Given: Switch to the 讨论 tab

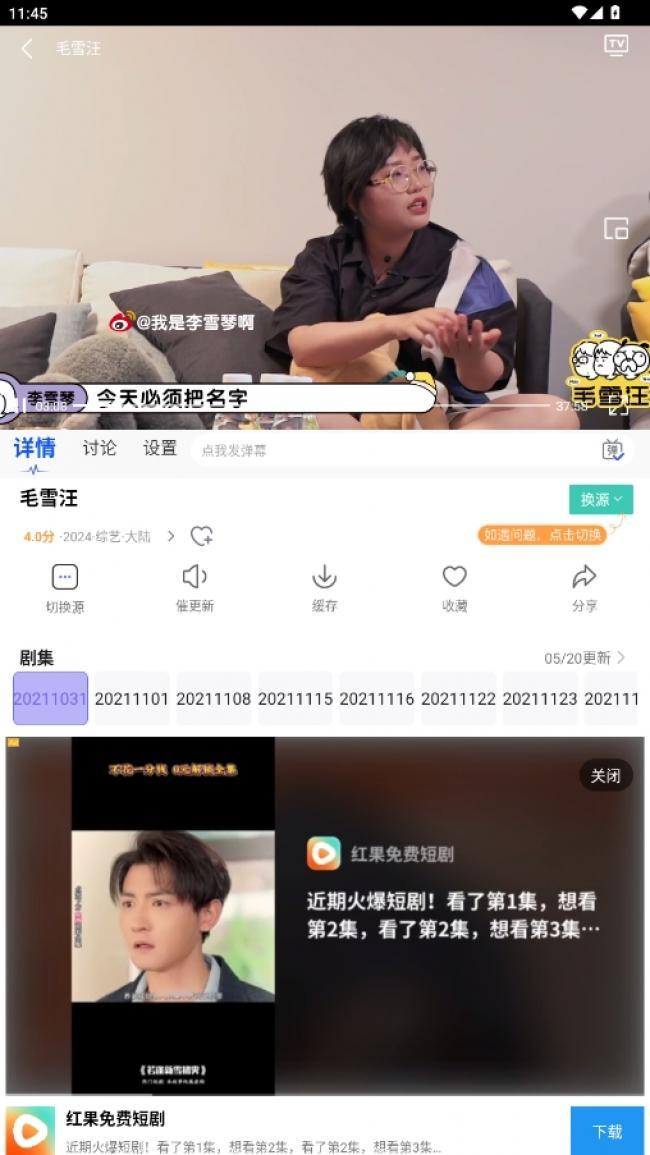Looking at the screenshot, I should (99, 448).
